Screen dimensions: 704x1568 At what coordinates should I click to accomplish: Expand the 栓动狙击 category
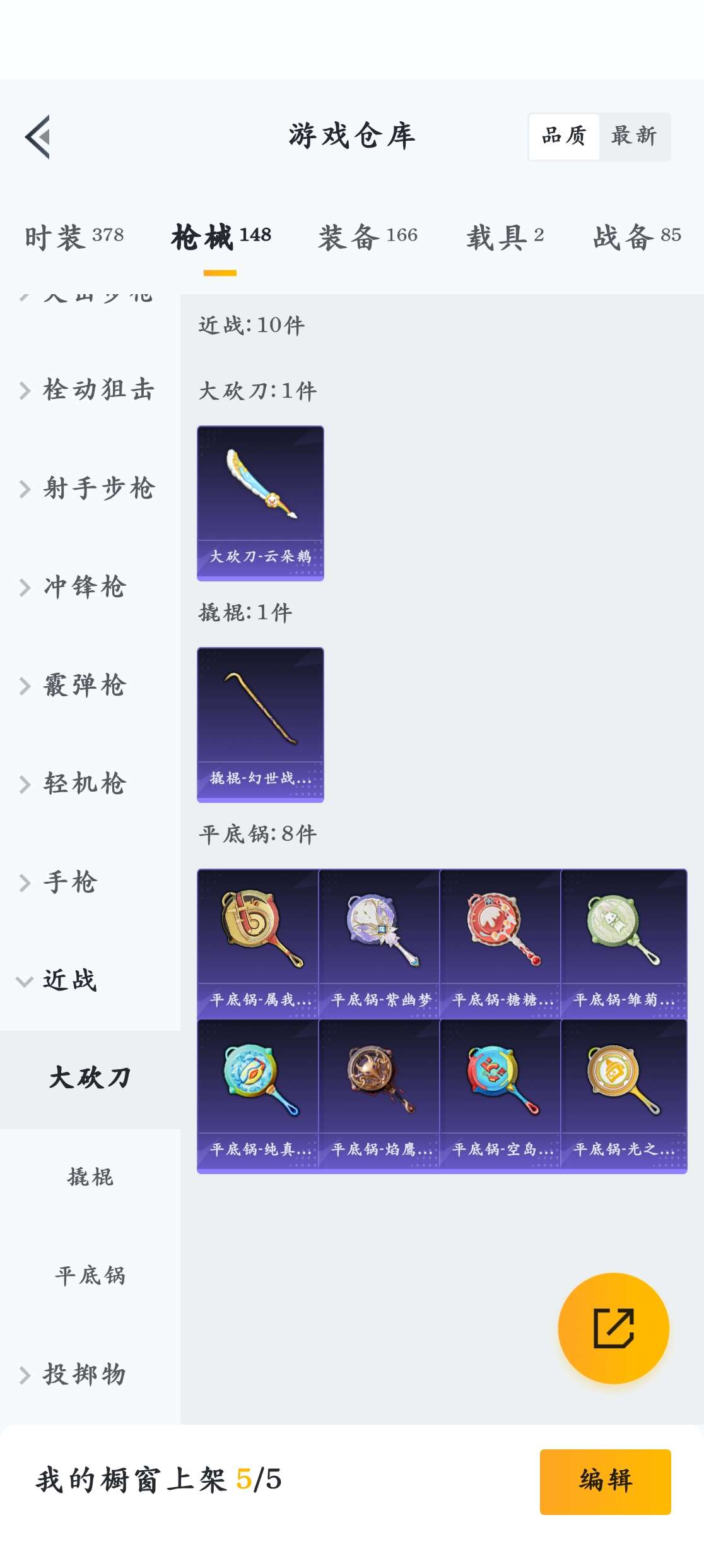coord(88,389)
